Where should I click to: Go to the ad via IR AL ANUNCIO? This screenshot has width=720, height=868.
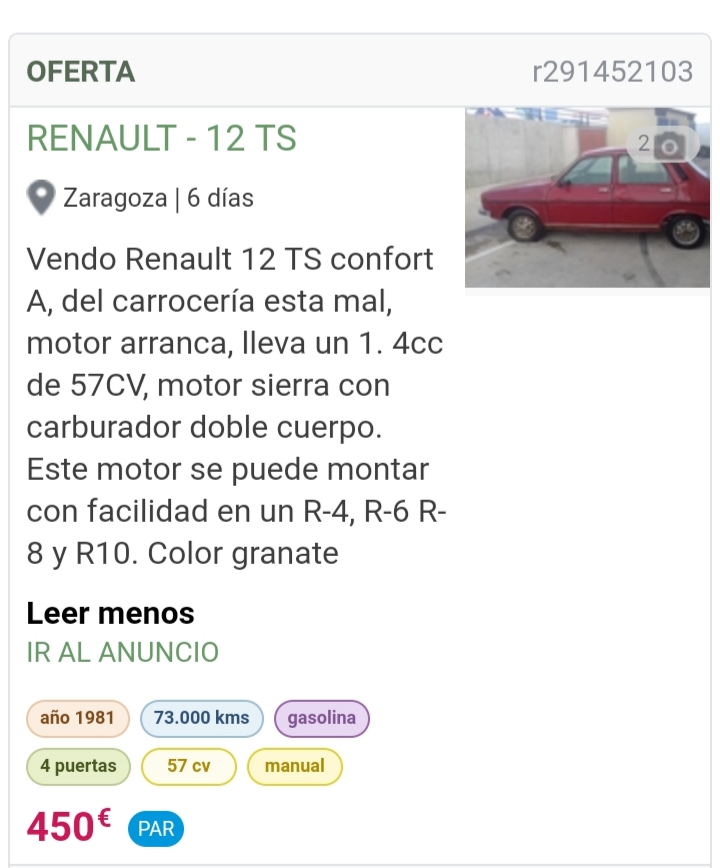click(122, 652)
